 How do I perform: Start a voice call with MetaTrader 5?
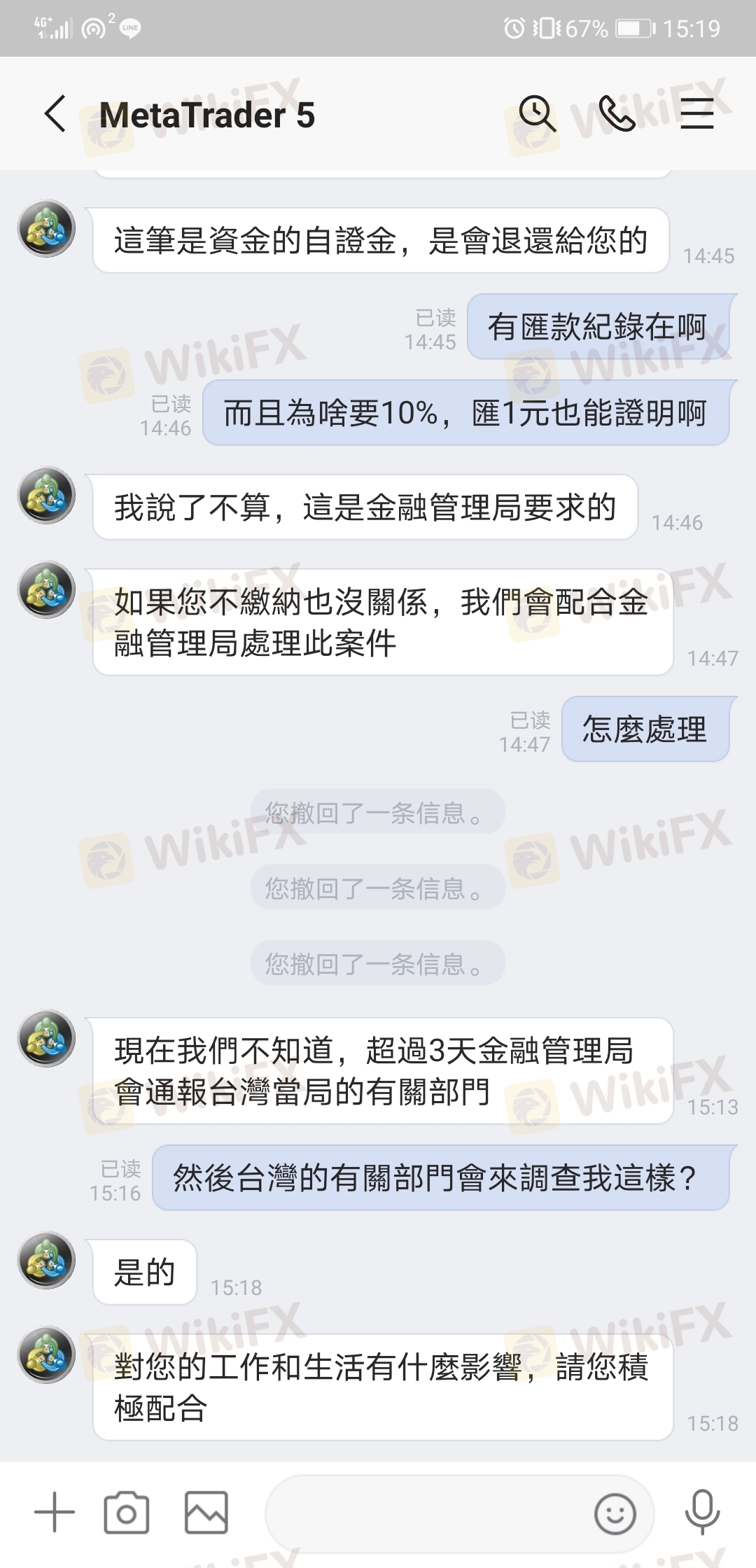(617, 114)
